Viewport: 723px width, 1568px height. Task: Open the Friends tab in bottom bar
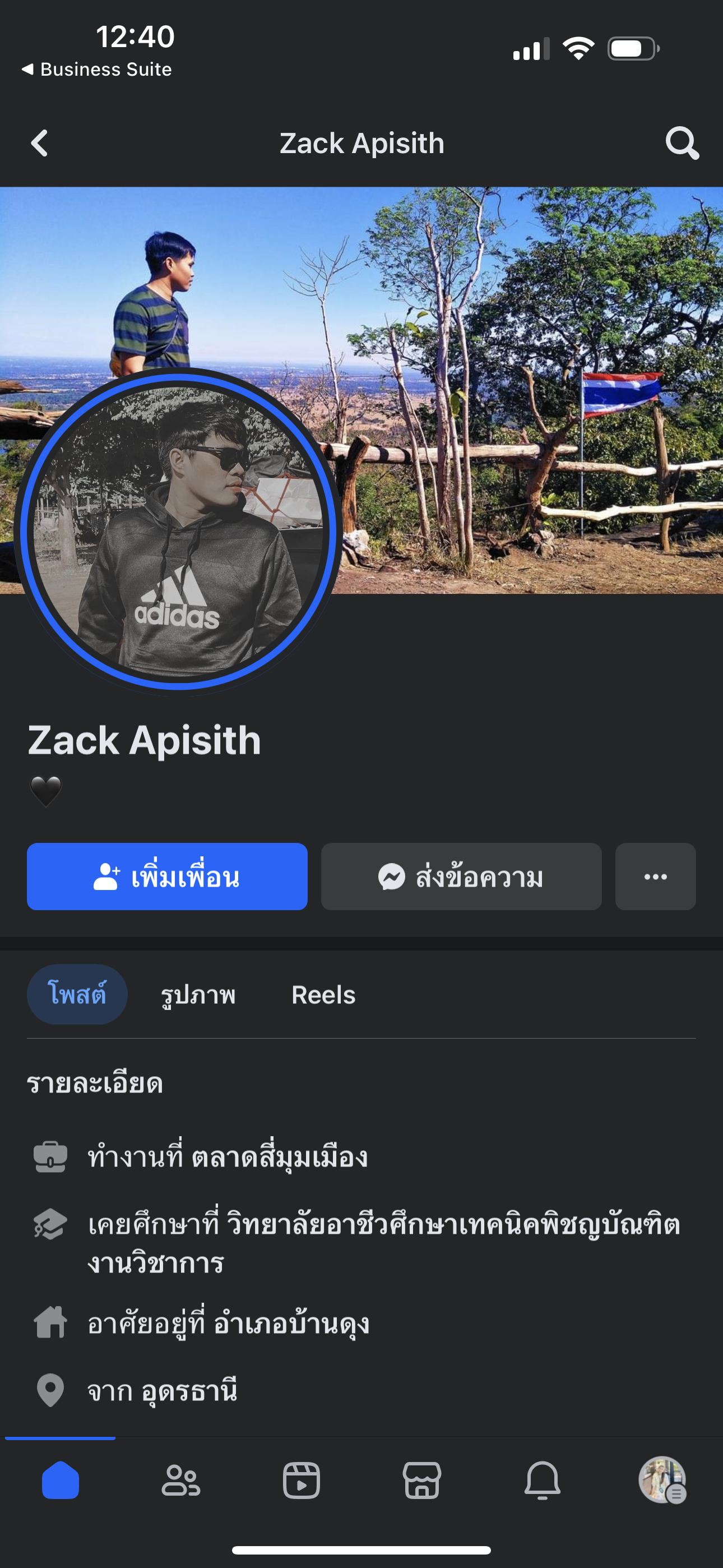pos(180,1480)
